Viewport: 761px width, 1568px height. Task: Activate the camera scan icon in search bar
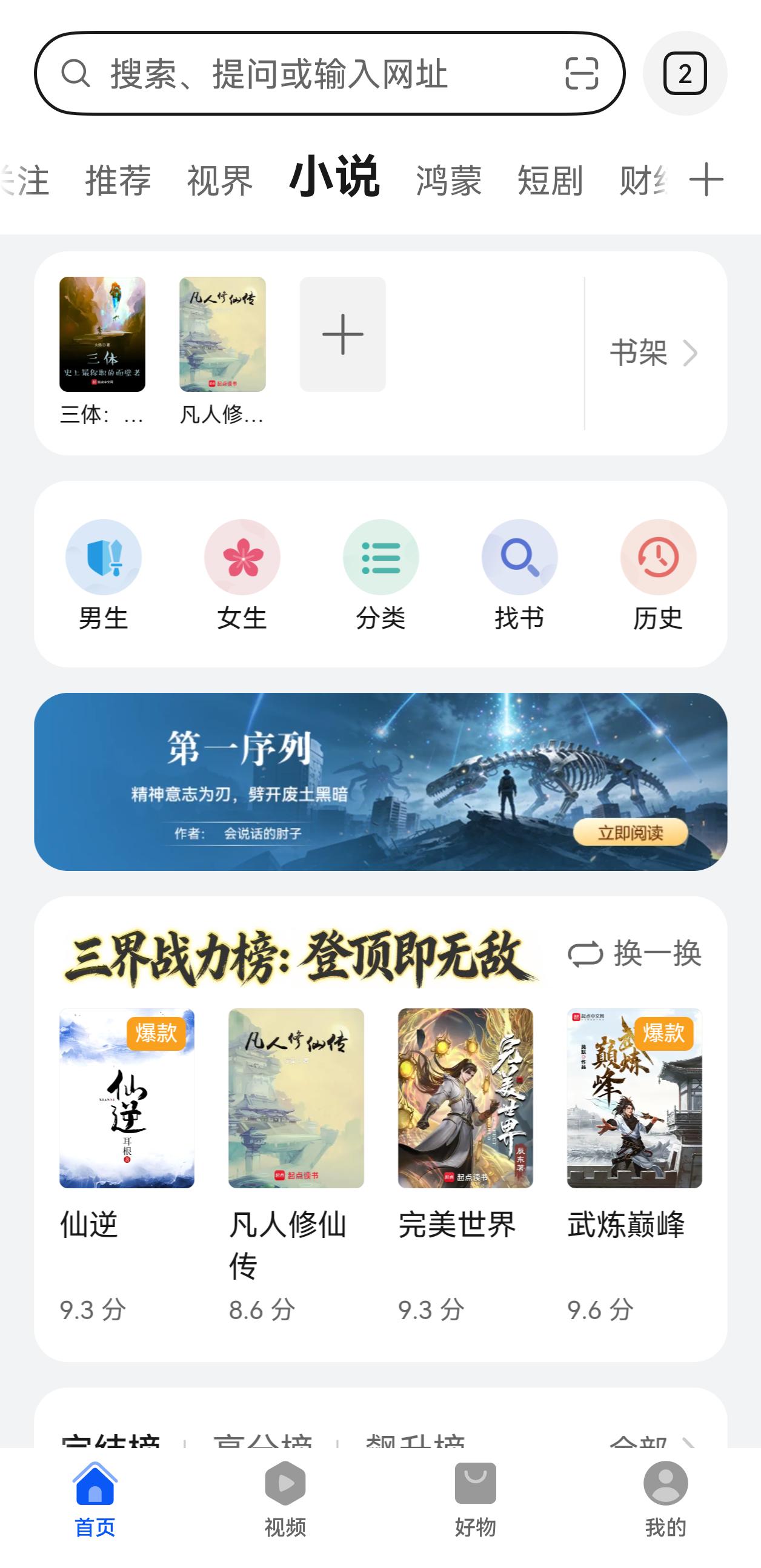coord(583,74)
